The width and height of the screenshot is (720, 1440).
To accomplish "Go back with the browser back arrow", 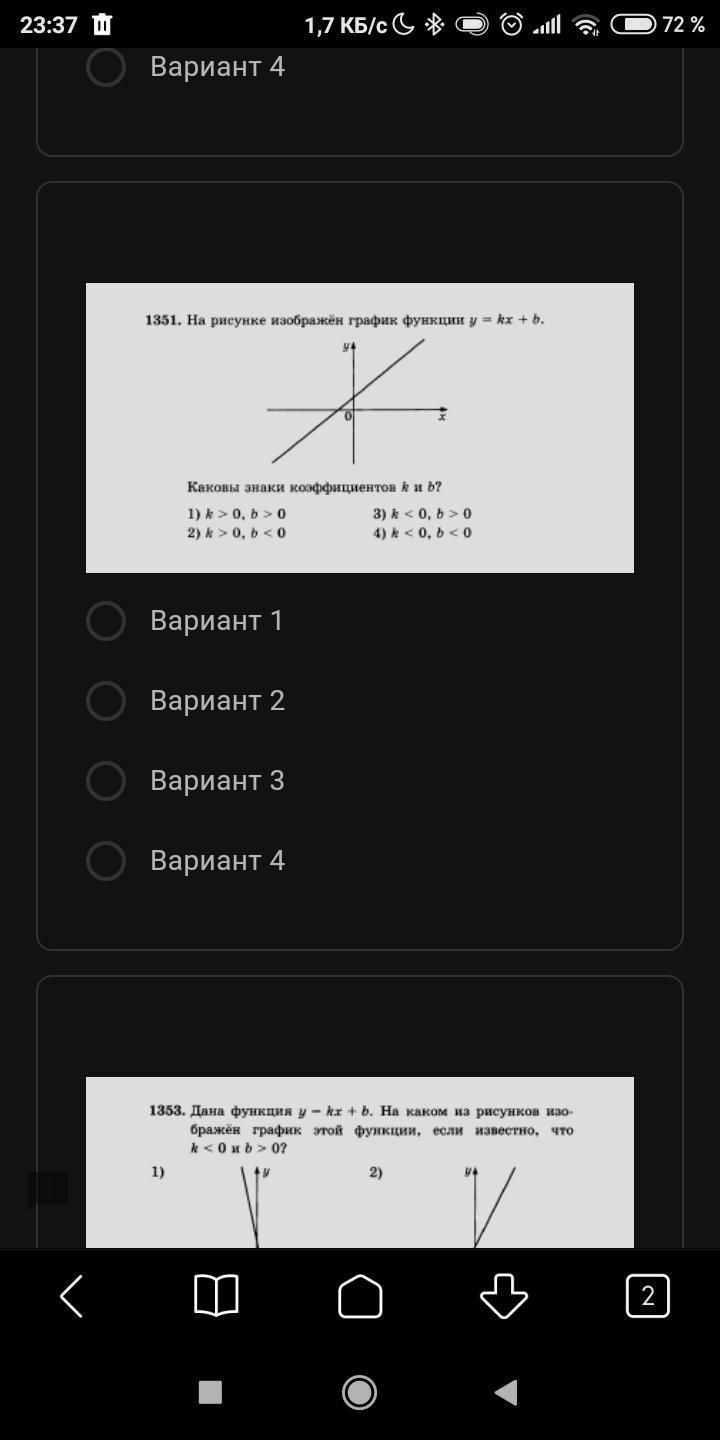I will pyautogui.click(x=72, y=1296).
